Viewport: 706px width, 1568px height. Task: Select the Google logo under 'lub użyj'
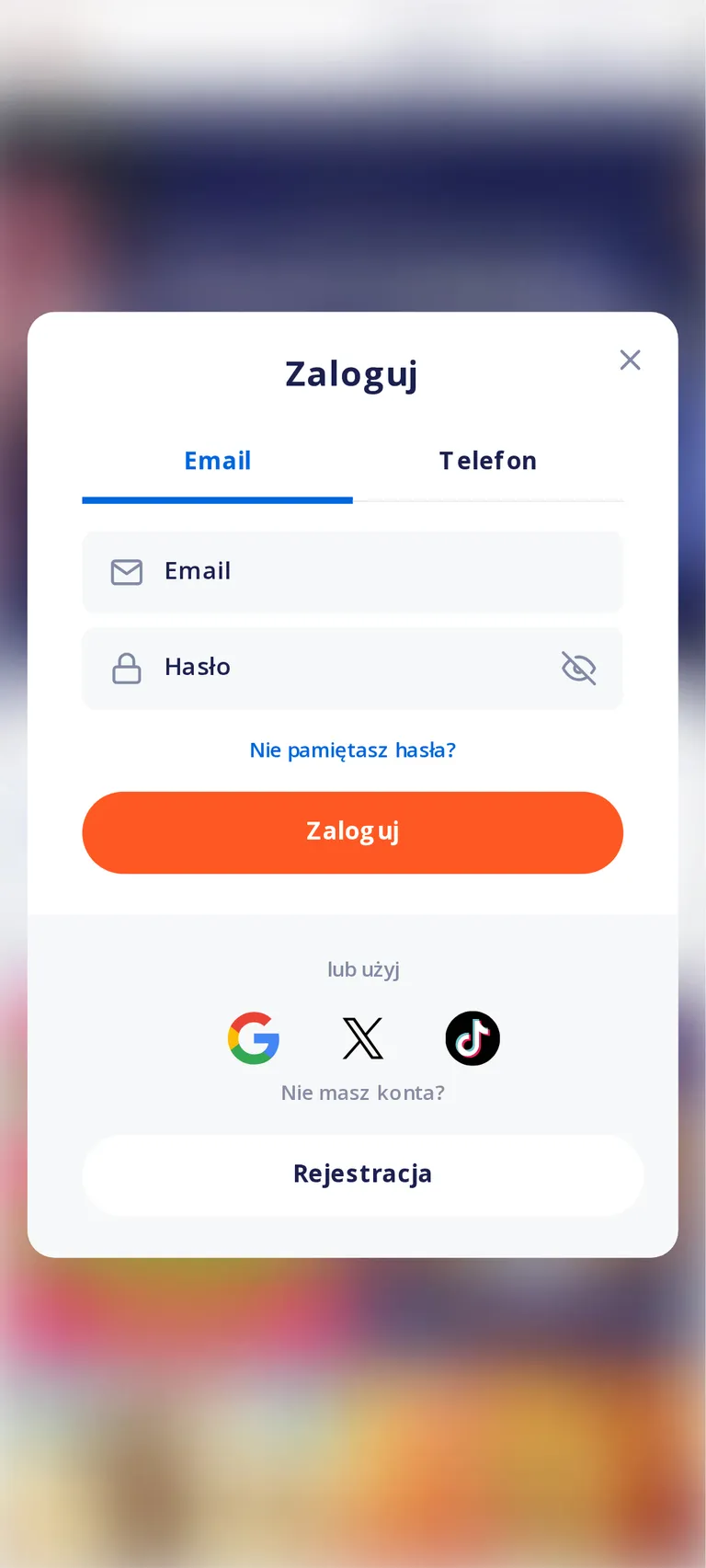[254, 1037]
